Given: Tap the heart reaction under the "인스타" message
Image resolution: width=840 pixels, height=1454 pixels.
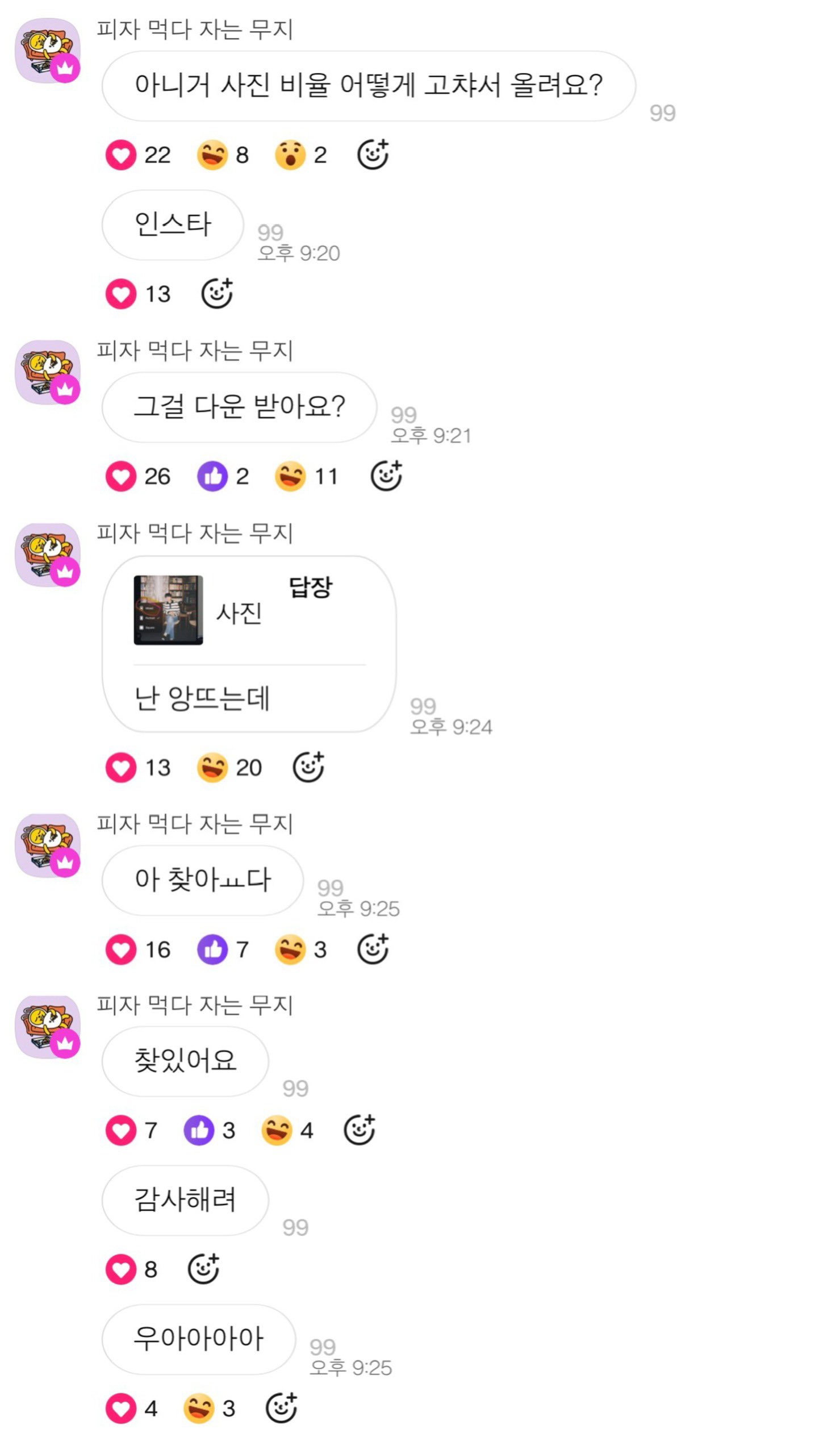Looking at the screenshot, I should tap(121, 293).
